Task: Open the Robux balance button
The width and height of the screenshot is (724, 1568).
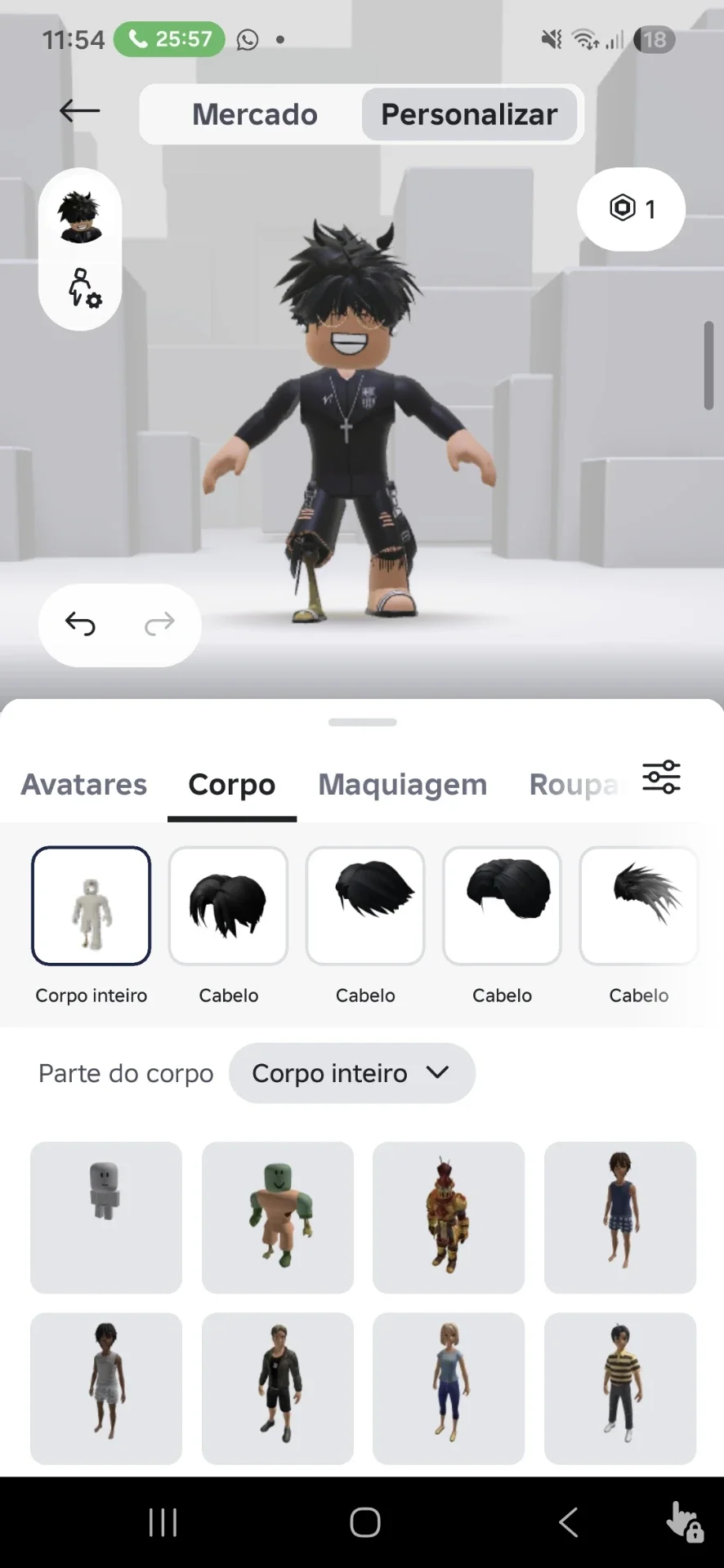Action: pyautogui.click(x=631, y=209)
